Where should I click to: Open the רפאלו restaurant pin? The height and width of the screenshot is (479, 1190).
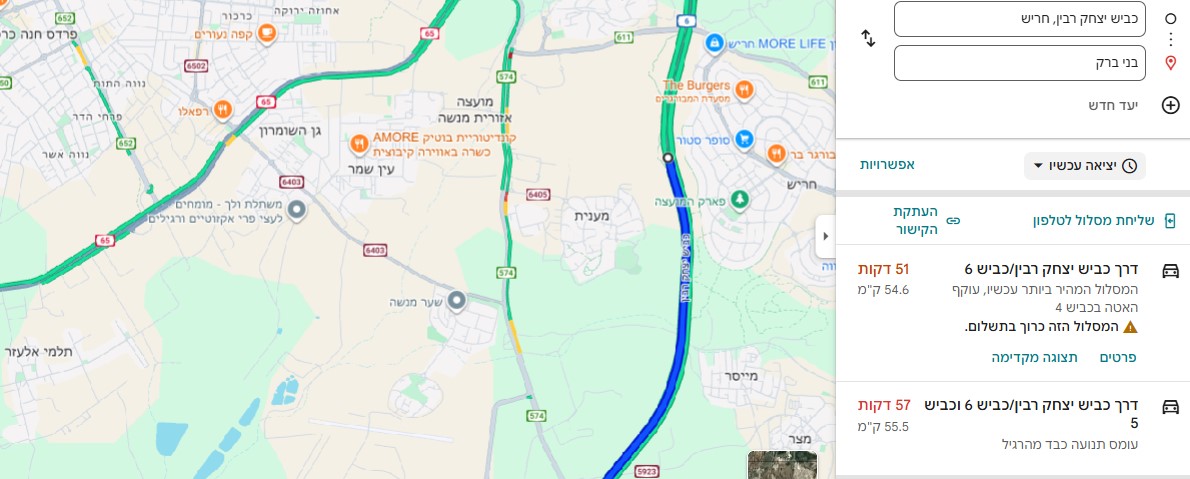coord(223,109)
